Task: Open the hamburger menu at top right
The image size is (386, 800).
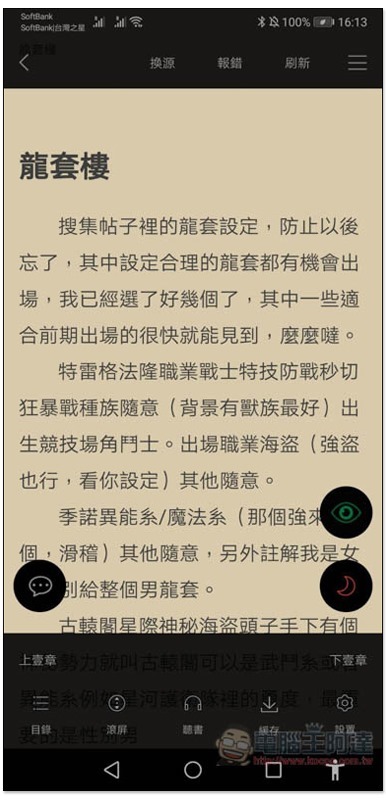Action: pyautogui.click(x=357, y=63)
